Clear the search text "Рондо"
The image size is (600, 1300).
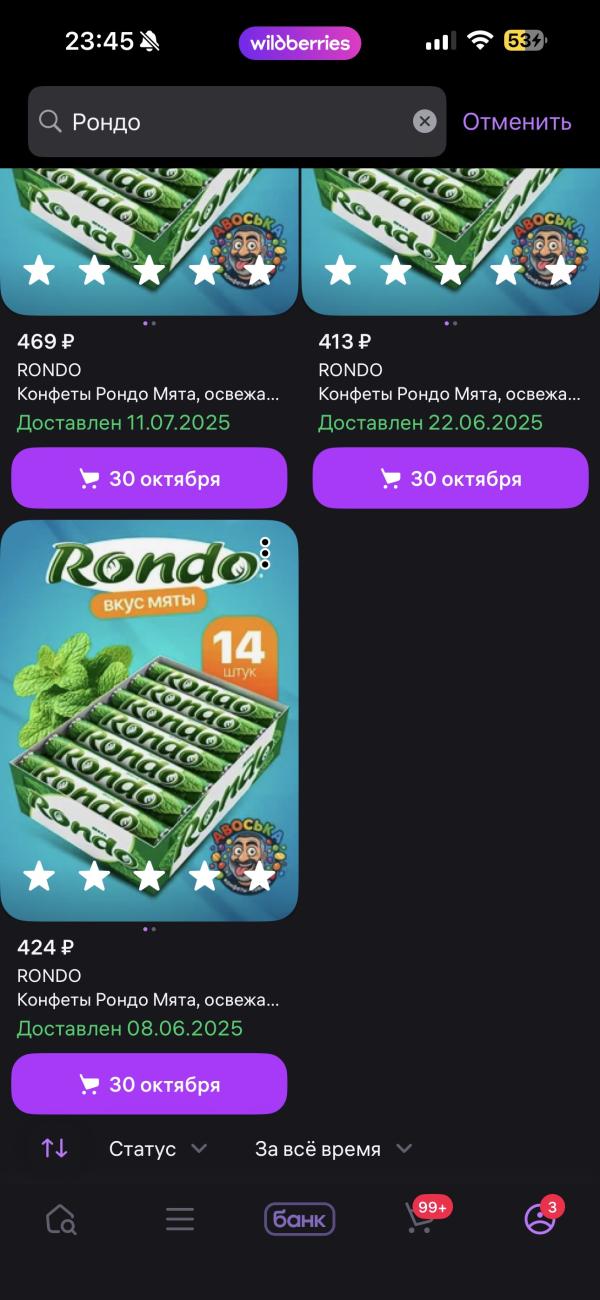pyautogui.click(x=425, y=121)
